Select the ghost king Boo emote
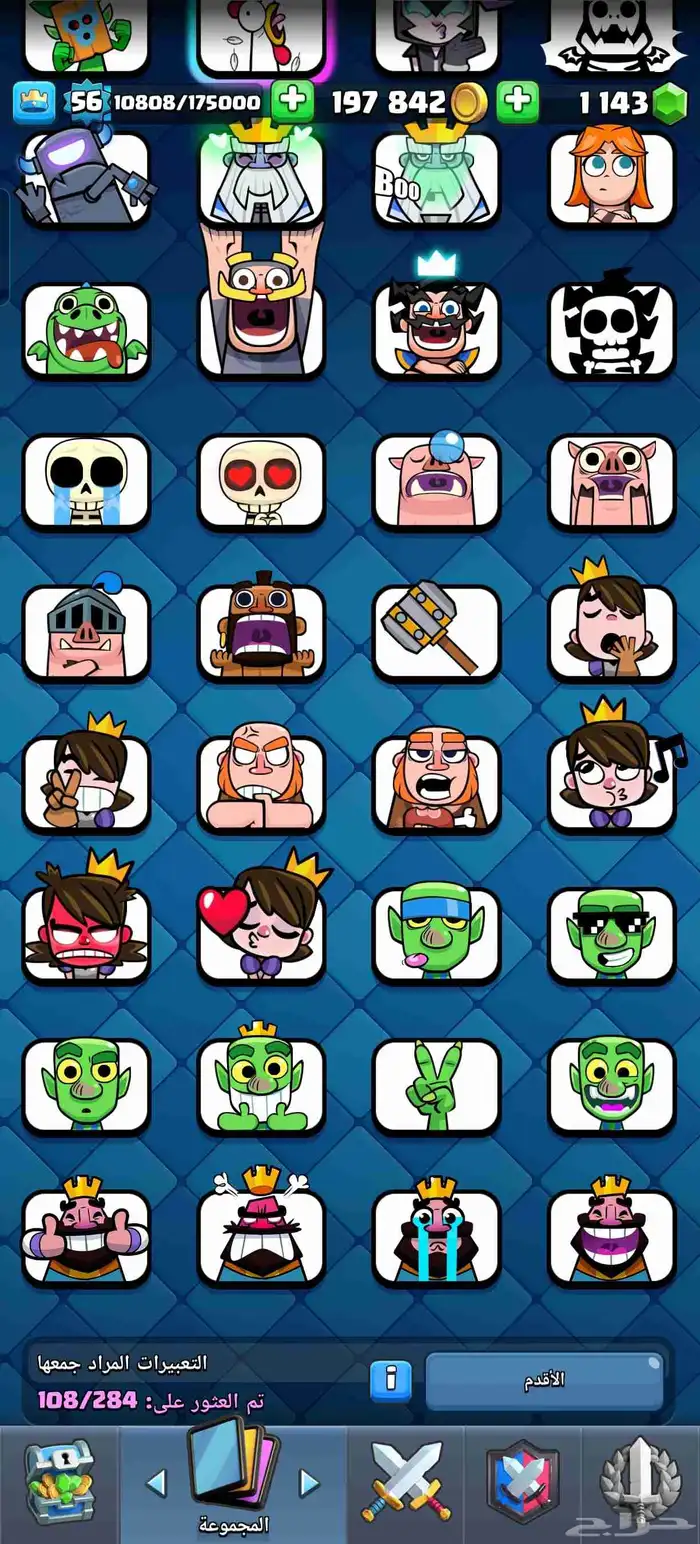The image size is (700, 1544). 436,178
